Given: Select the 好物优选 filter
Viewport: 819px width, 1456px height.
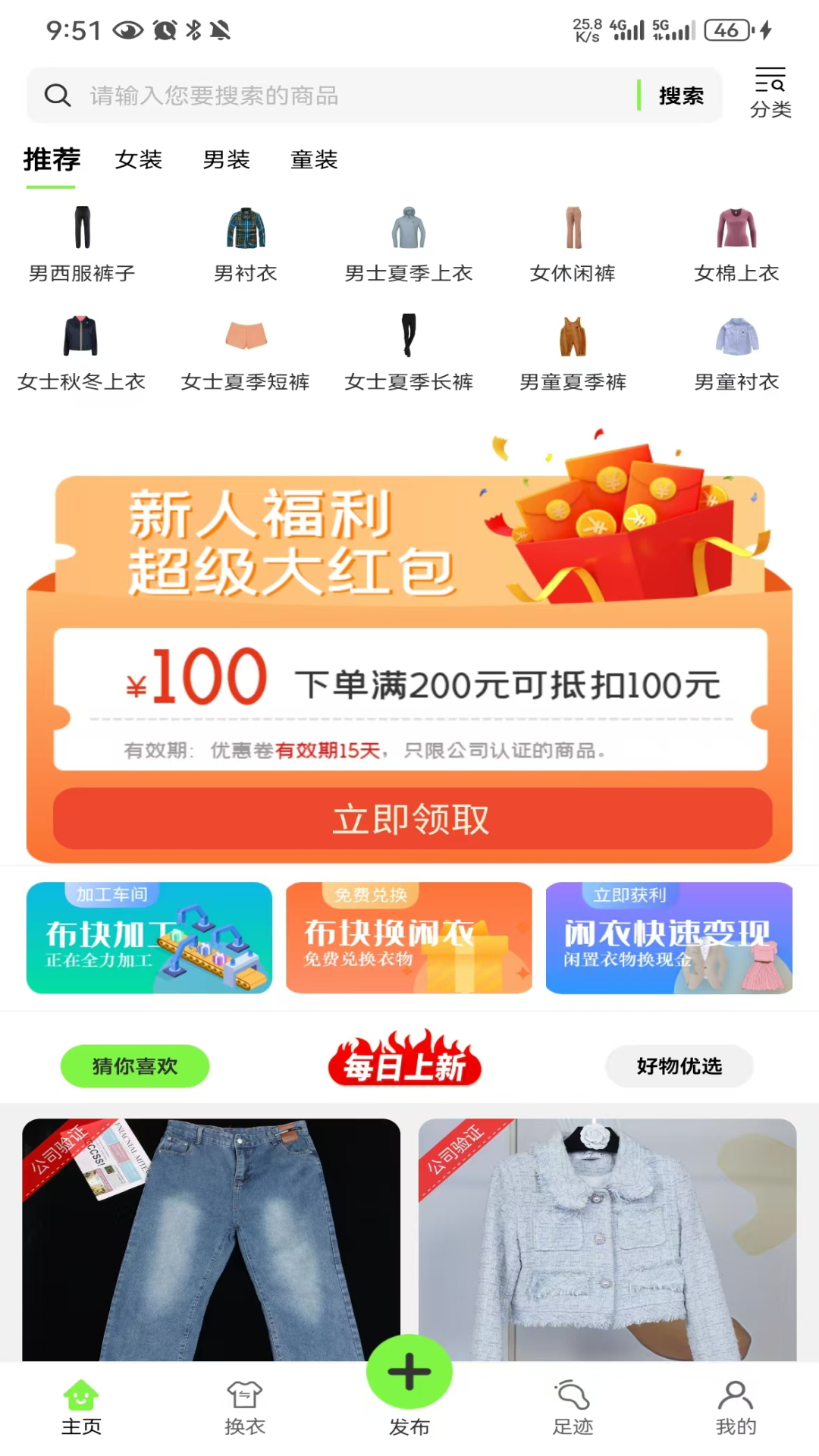Looking at the screenshot, I should (679, 1066).
